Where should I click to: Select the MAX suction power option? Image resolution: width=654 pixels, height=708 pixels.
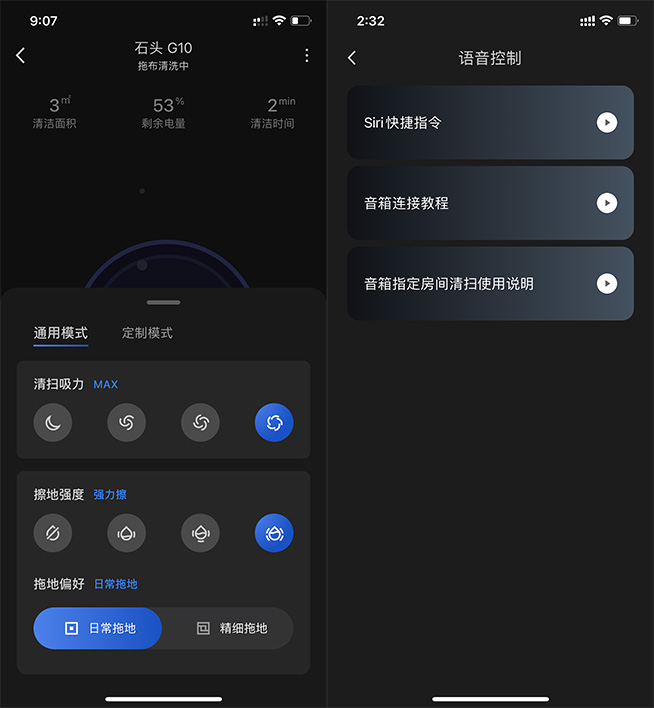coord(274,423)
